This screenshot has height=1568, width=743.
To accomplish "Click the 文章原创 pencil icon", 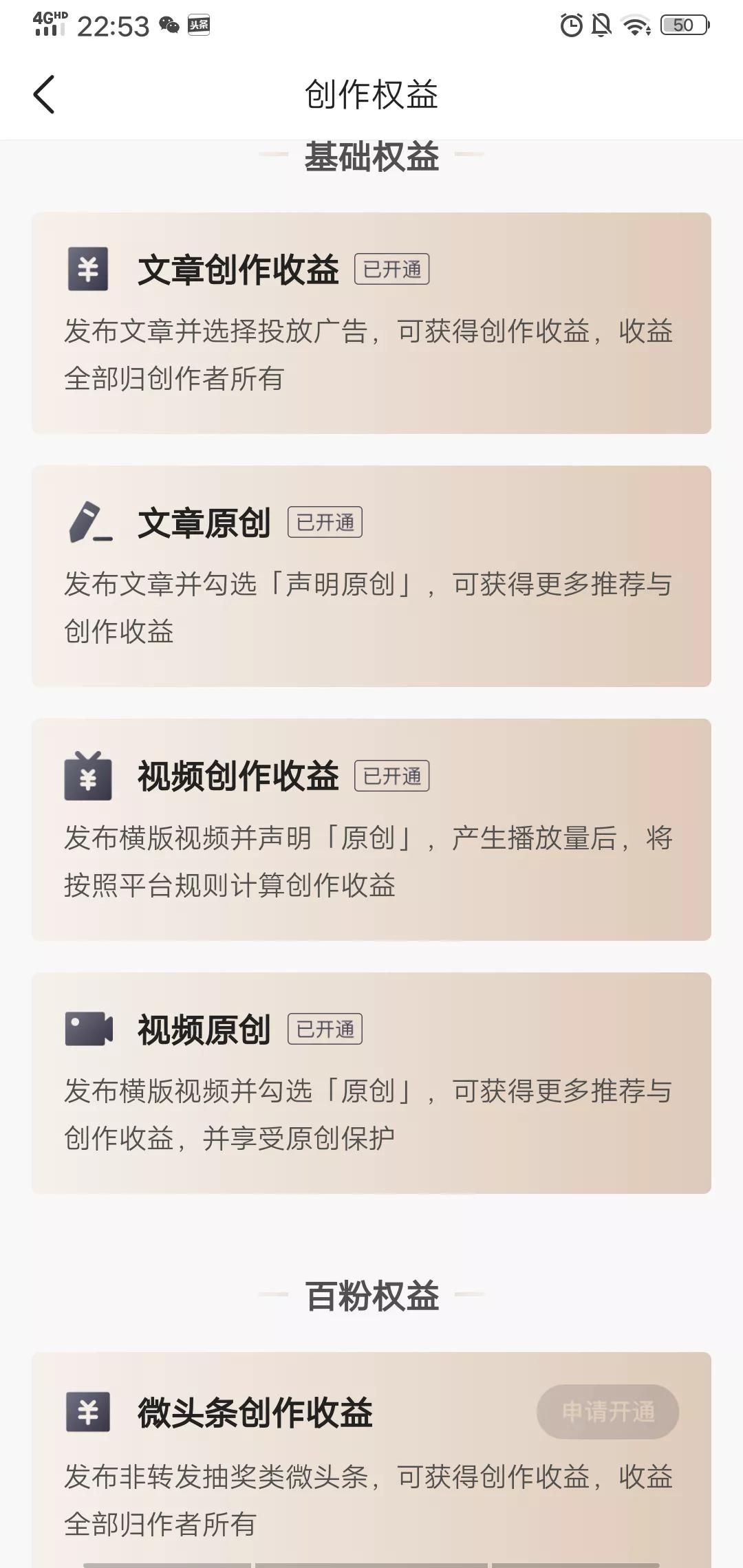I will 89,523.
